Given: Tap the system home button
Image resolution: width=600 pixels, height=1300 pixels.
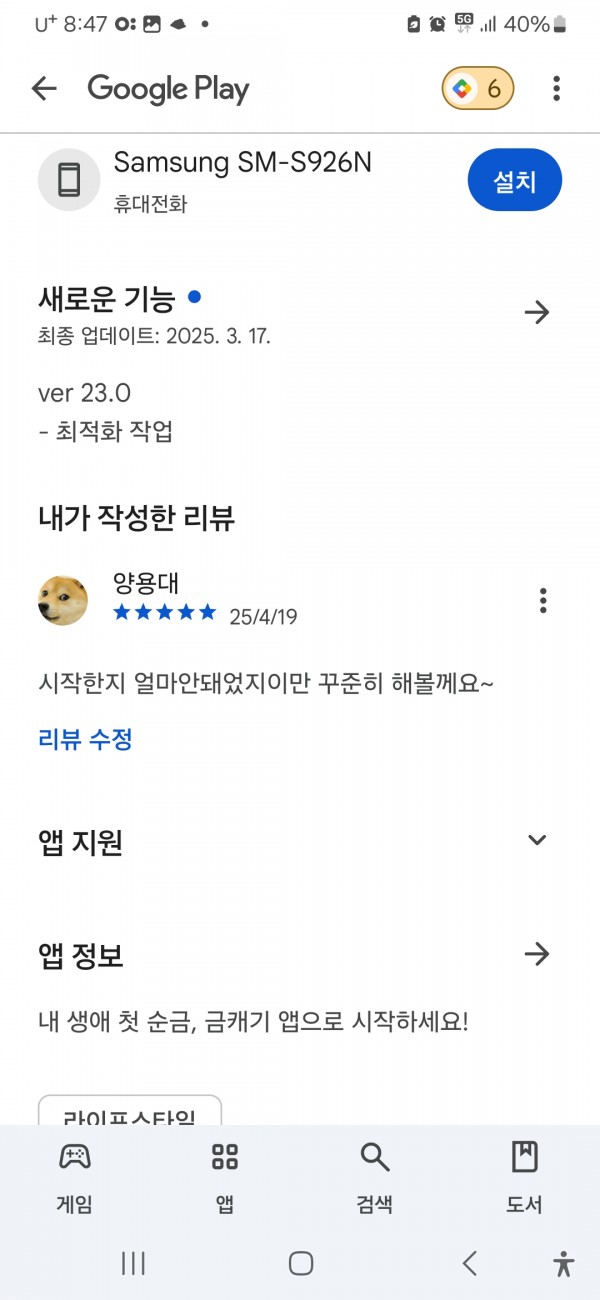Looking at the screenshot, I should 301,1263.
